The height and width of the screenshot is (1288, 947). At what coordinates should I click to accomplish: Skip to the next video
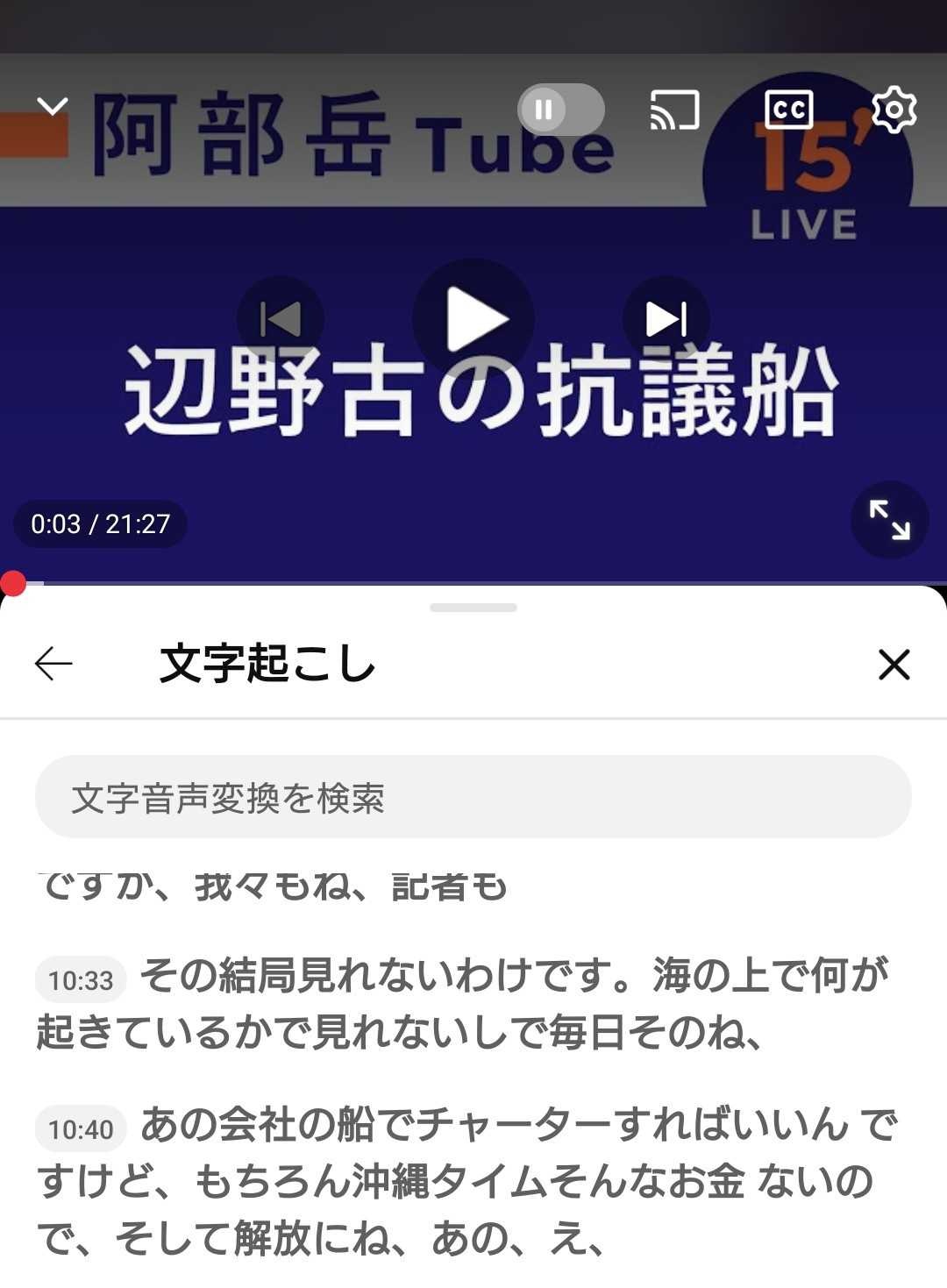tap(666, 319)
